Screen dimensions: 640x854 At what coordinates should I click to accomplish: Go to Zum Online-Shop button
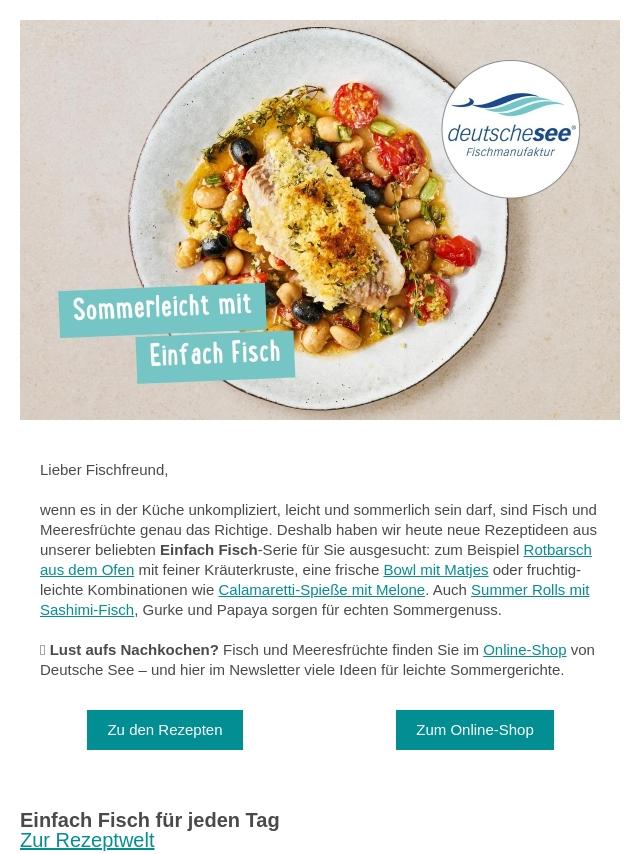[474, 730]
